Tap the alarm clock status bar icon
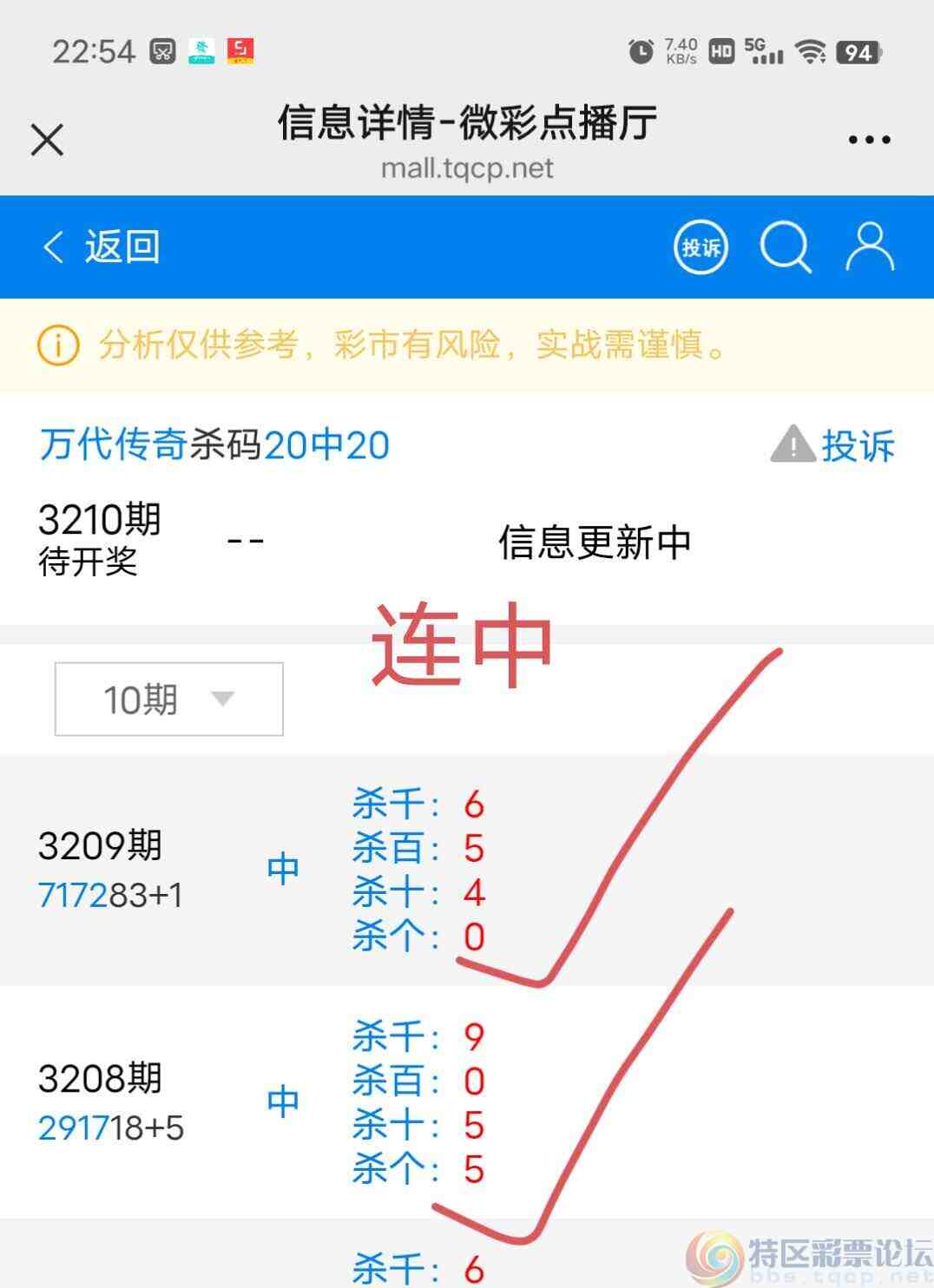This screenshot has width=934, height=1288. 640,50
